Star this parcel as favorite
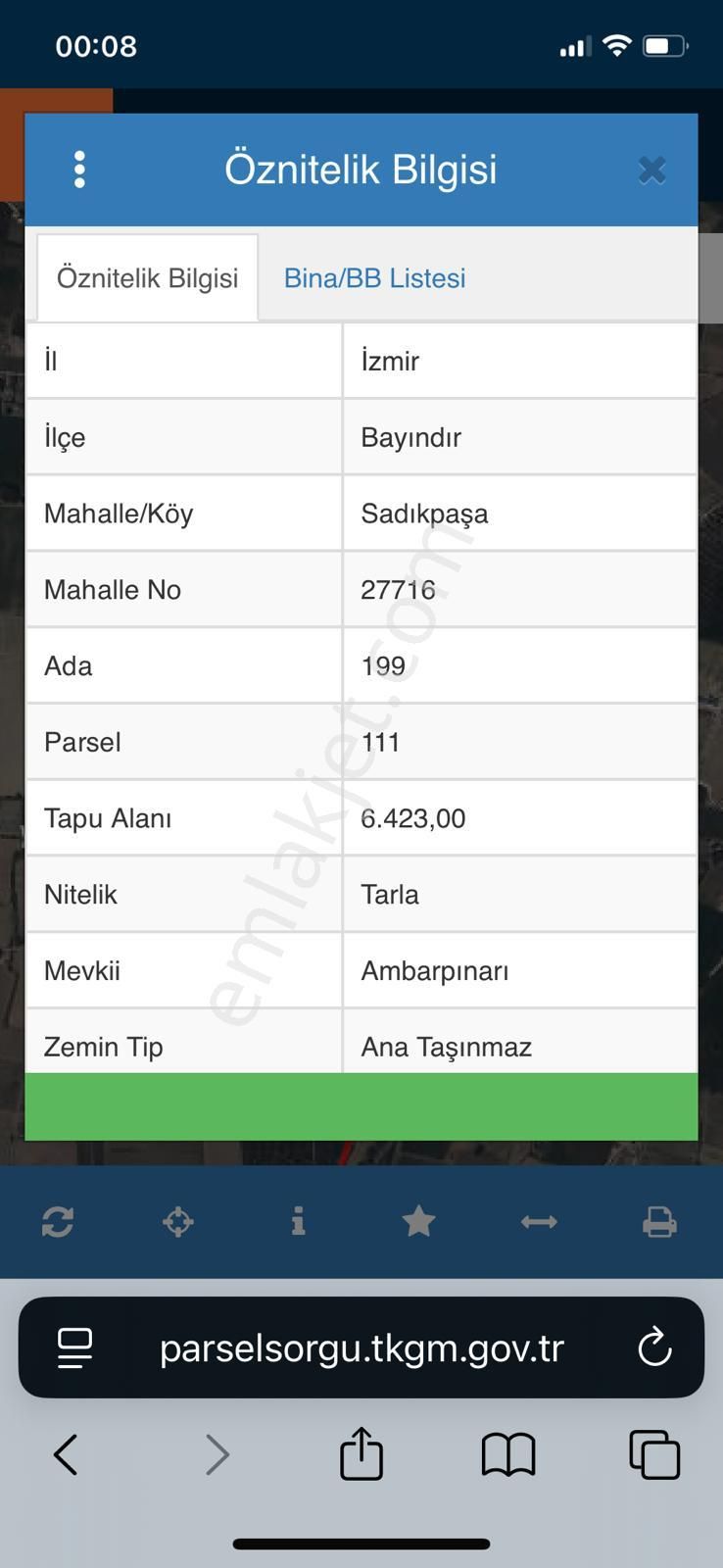The width and height of the screenshot is (723, 1568). click(x=418, y=1222)
